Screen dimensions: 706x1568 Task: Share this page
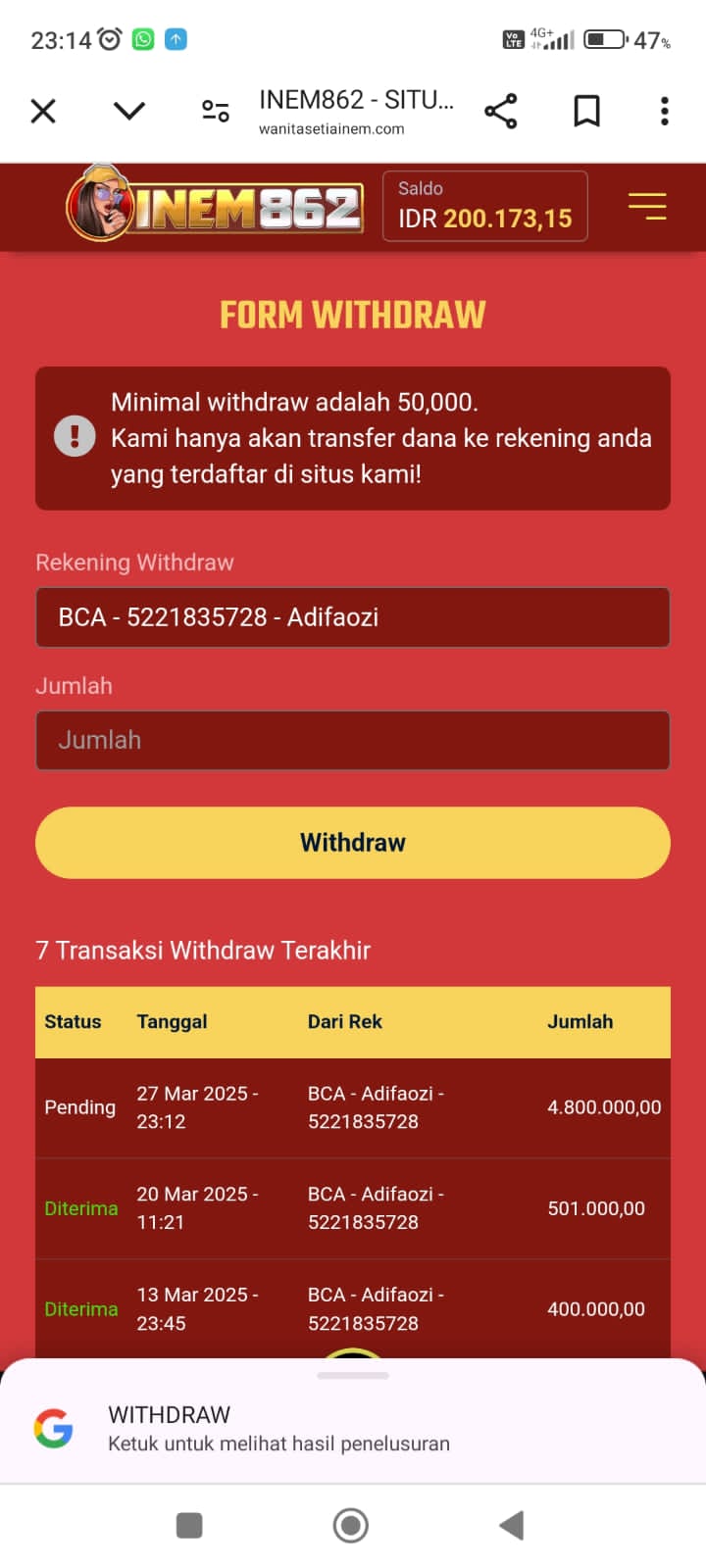[x=501, y=111]
